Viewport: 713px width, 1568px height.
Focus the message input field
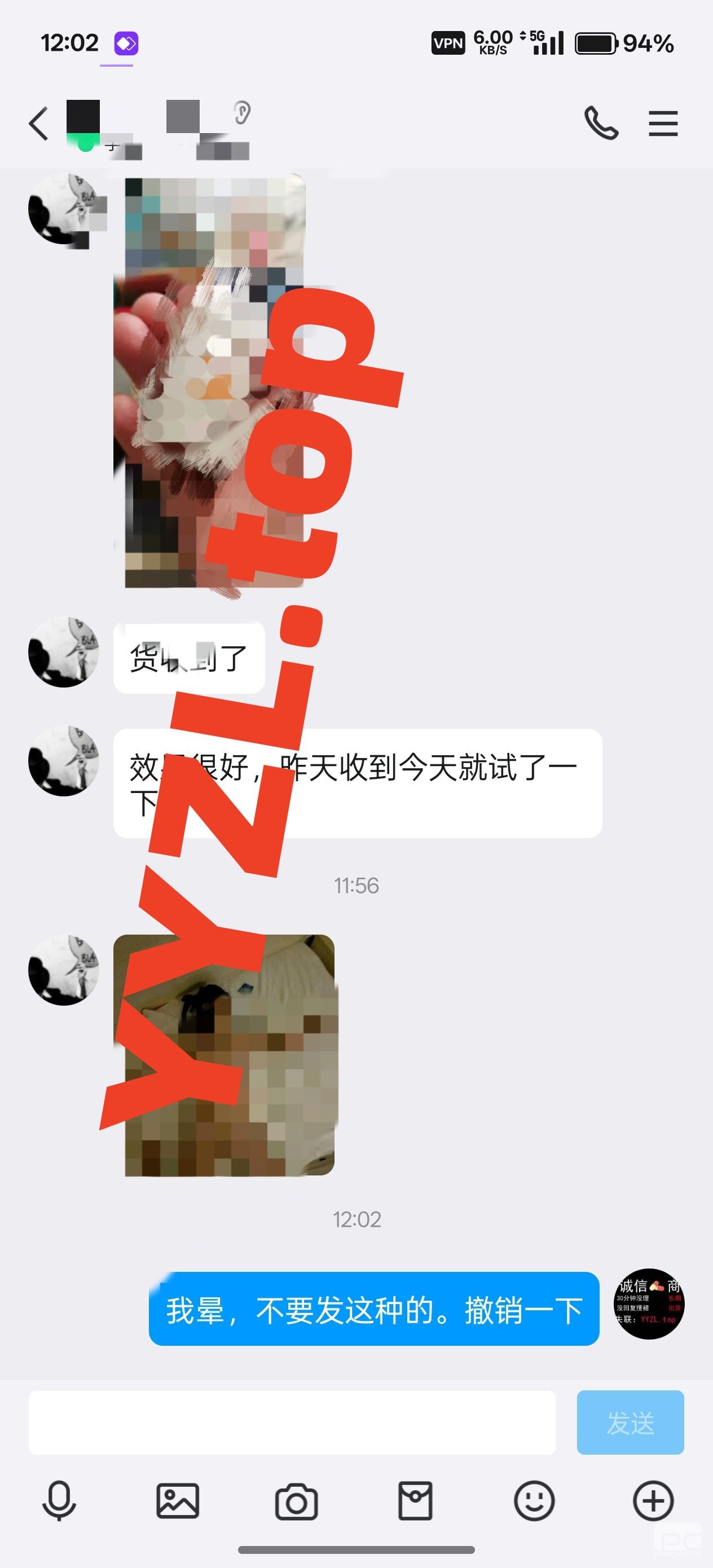[x=292, y=1422]
